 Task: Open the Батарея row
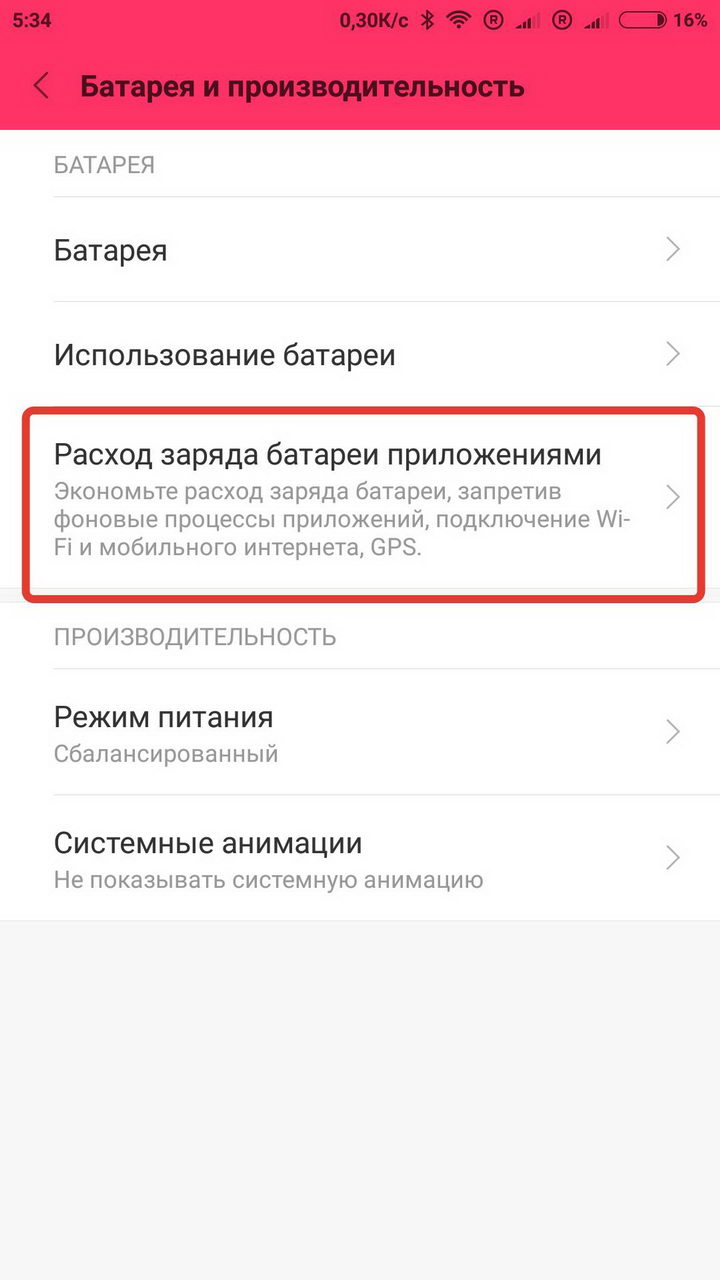pyautogui.click(x=360, y=250)
